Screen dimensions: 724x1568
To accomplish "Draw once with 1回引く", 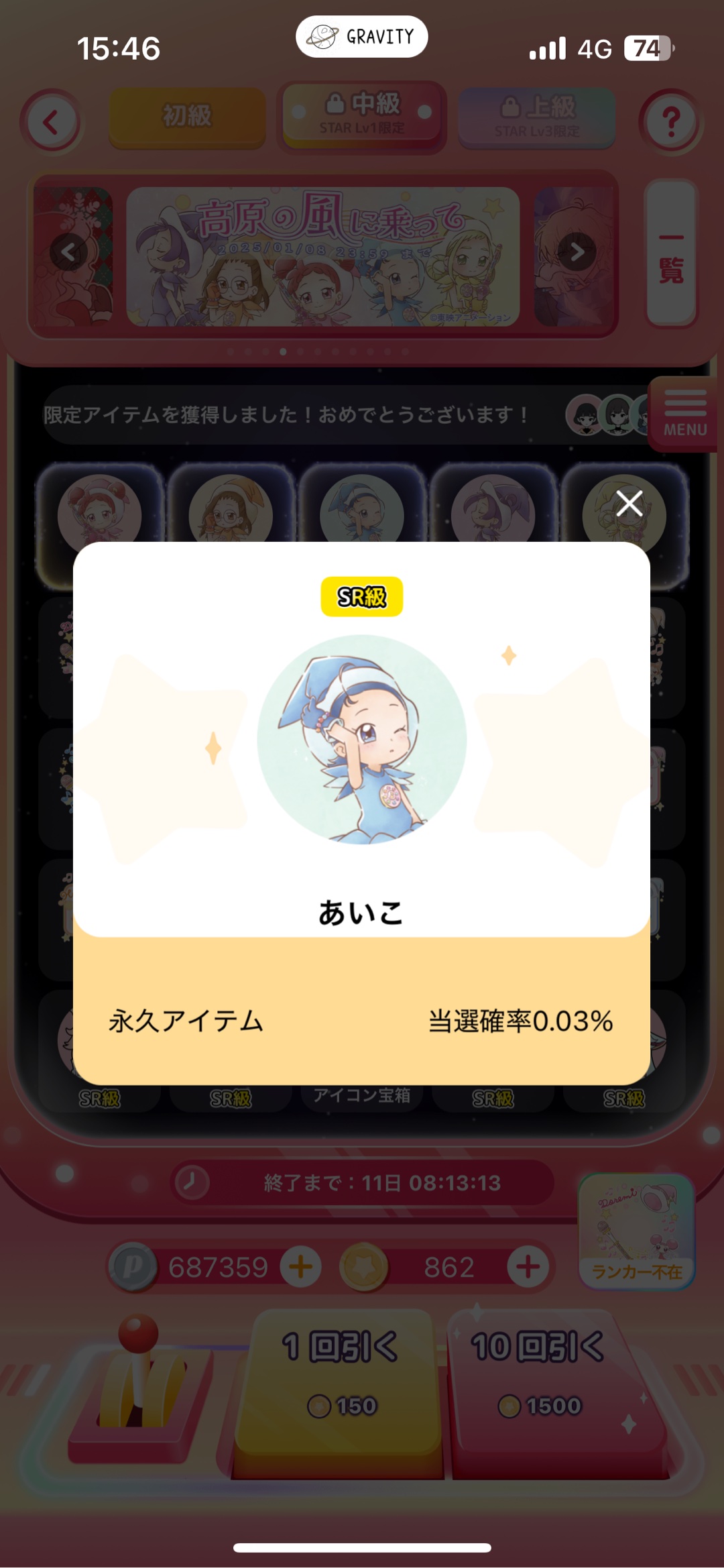I will click(339, 1375).
